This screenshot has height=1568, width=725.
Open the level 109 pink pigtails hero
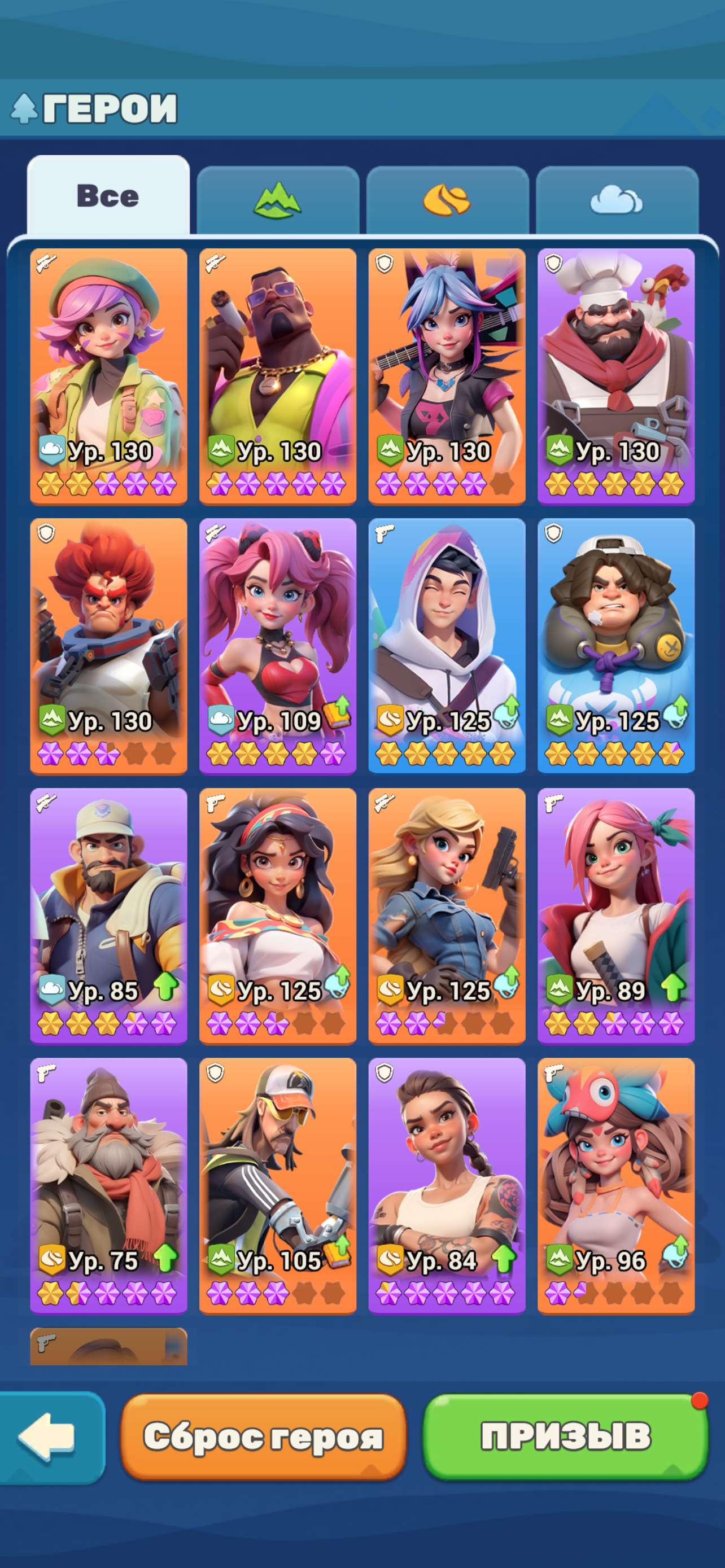coord(278,646)
